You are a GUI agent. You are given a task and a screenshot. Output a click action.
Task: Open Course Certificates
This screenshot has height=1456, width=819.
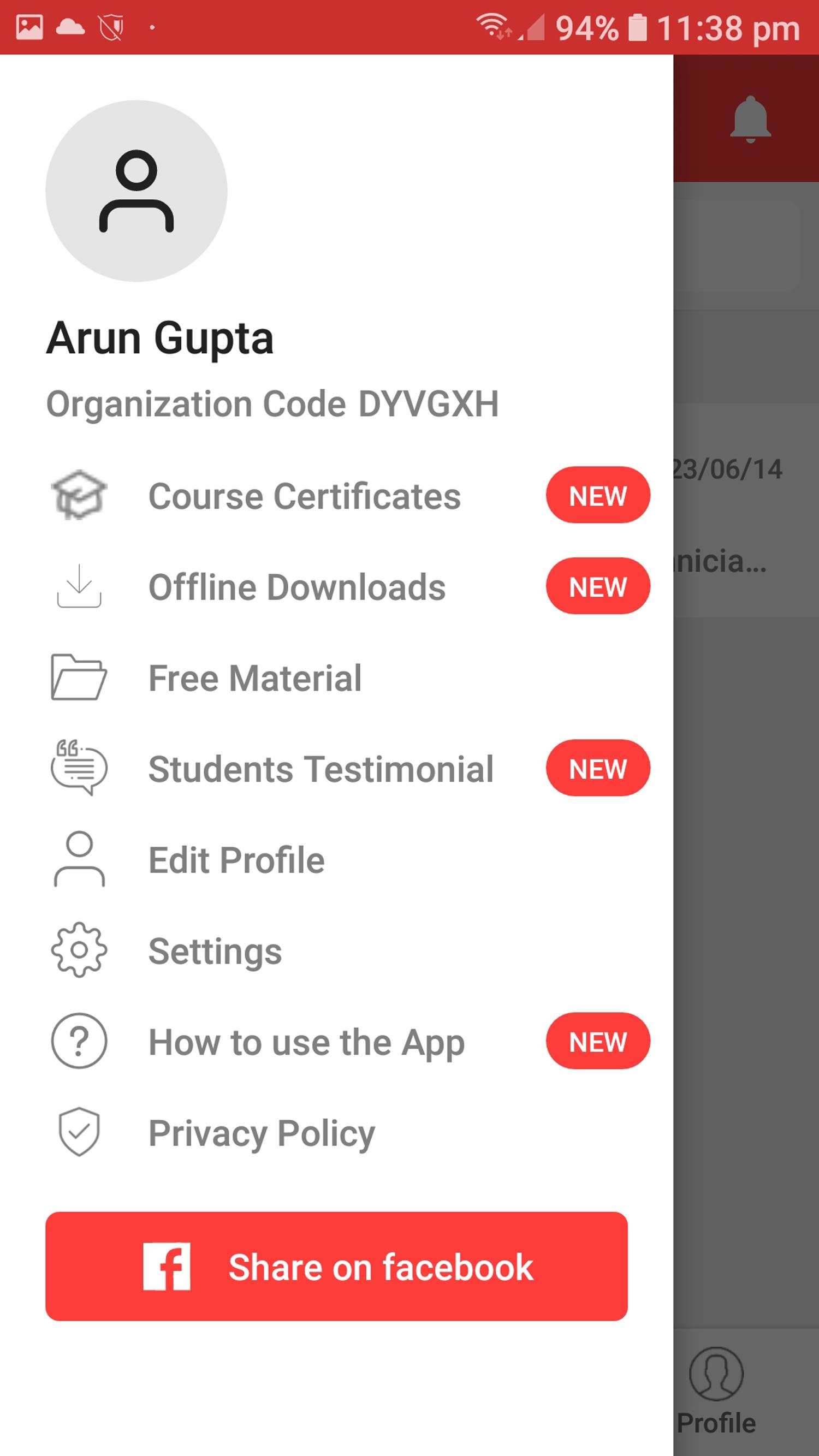[337, 496]
